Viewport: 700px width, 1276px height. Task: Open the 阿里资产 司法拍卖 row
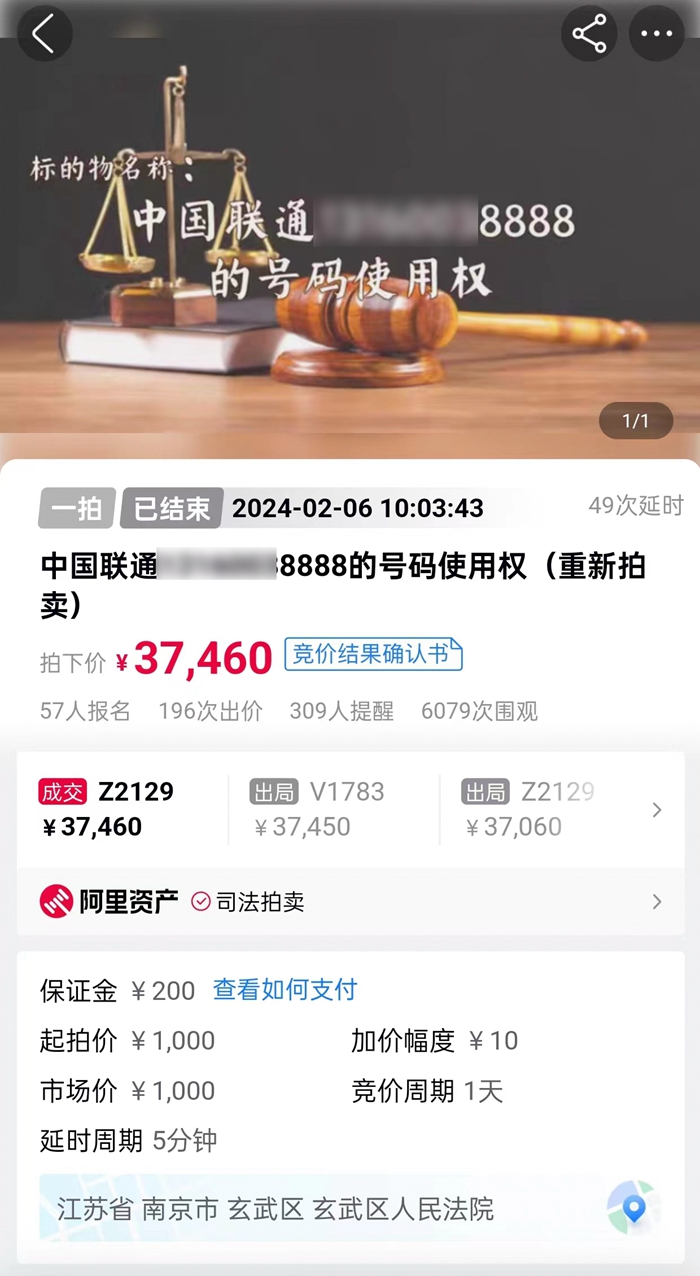(x=350, y=902)
